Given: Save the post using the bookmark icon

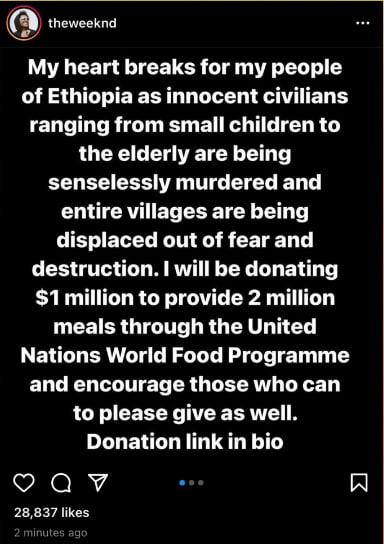Looking at the screenshot, I should point(359,483).
